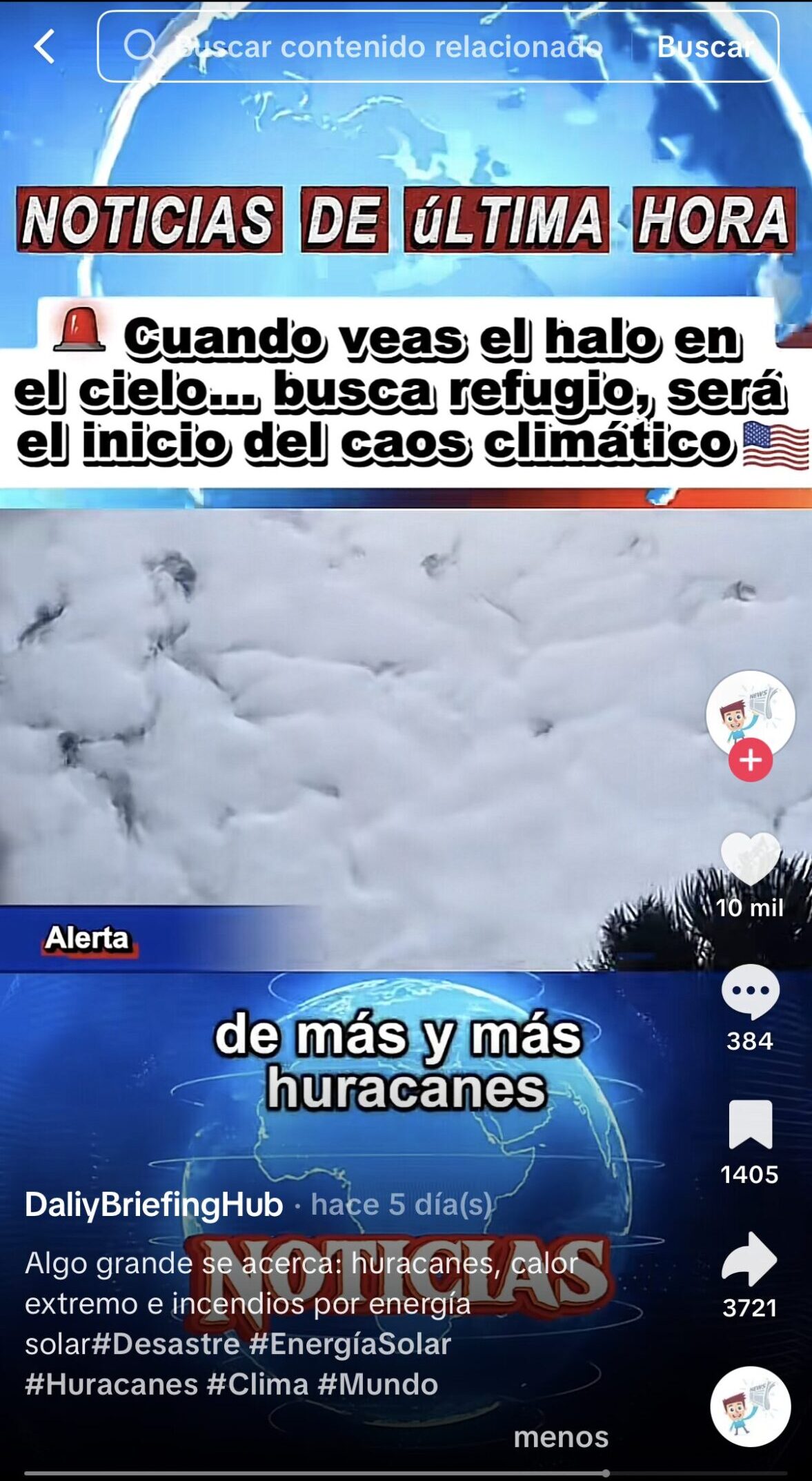Image resolution: width=812 pixels, height=1481 pixels.
Task: Bookmark this video
Action: click(x=750, y=1125)
